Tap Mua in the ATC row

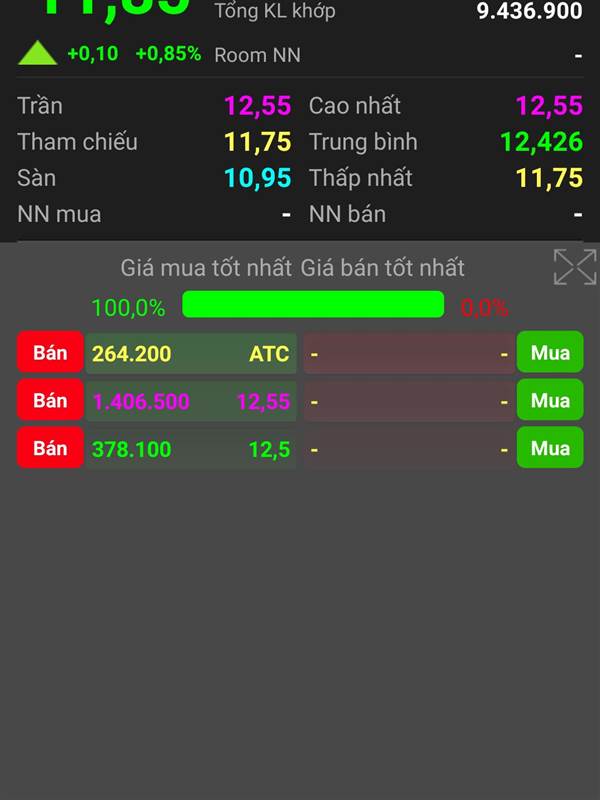(550, 352)
